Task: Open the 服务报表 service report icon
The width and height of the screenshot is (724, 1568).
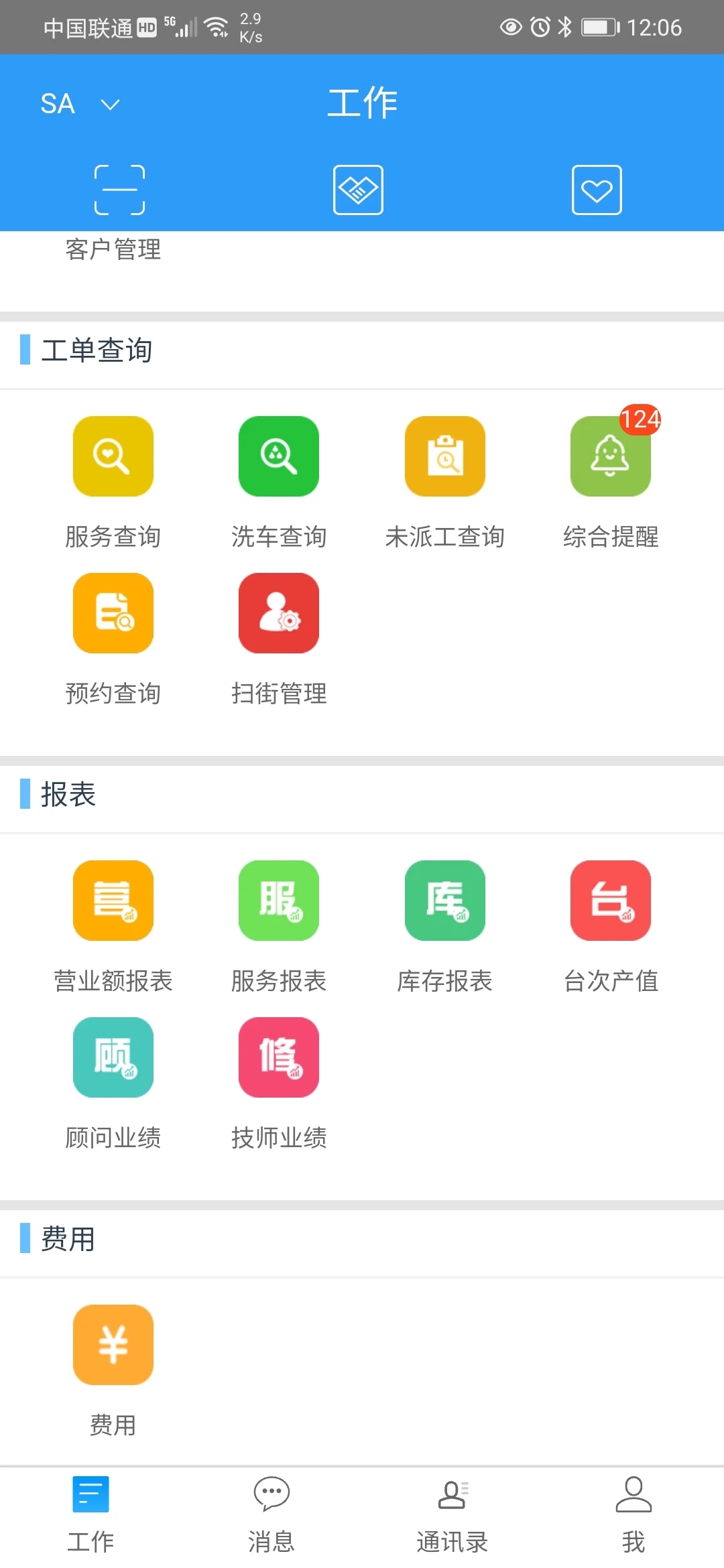Action: pos(278,901)
